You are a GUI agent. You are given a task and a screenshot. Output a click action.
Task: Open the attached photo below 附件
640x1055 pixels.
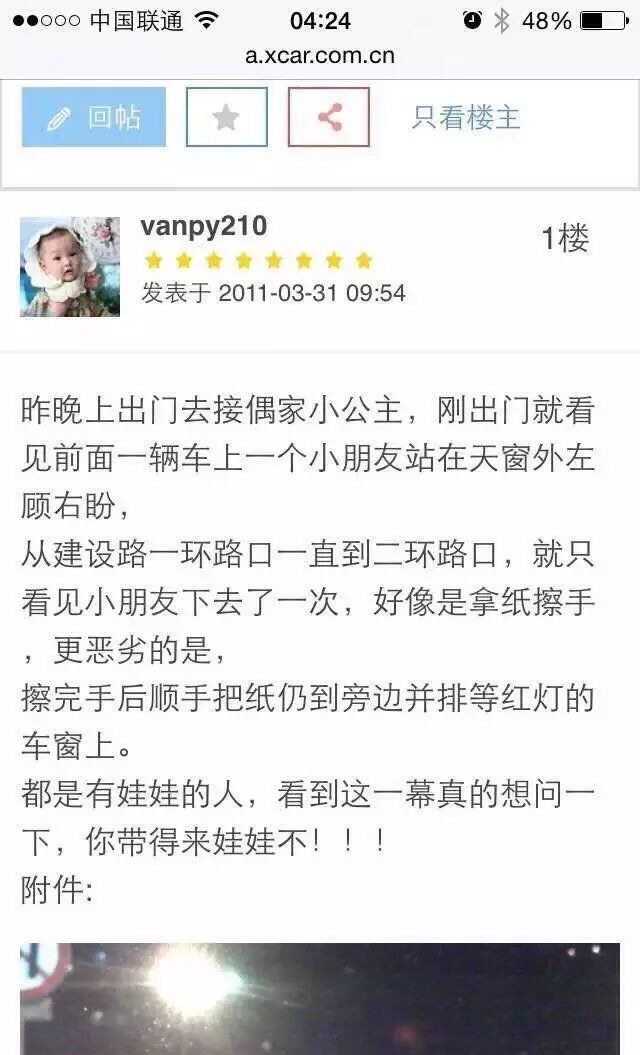(320, 998)
